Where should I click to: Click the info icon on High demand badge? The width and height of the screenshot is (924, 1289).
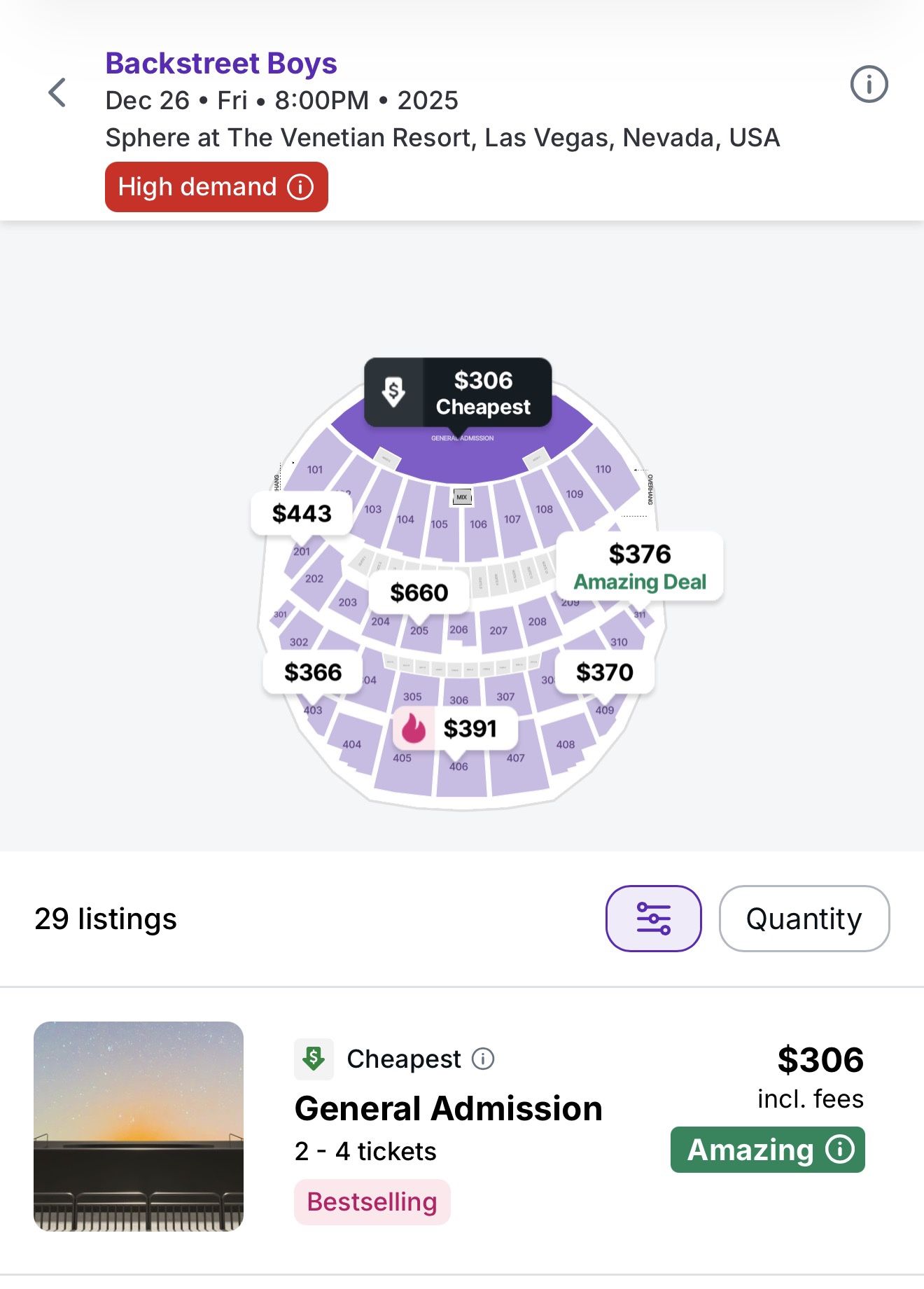[300, 186]
